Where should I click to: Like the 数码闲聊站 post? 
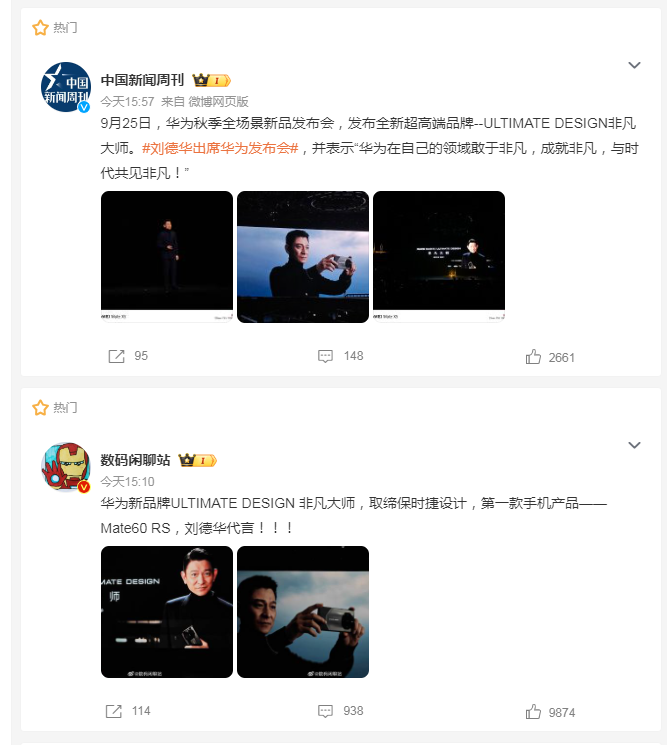click(550, 712)
